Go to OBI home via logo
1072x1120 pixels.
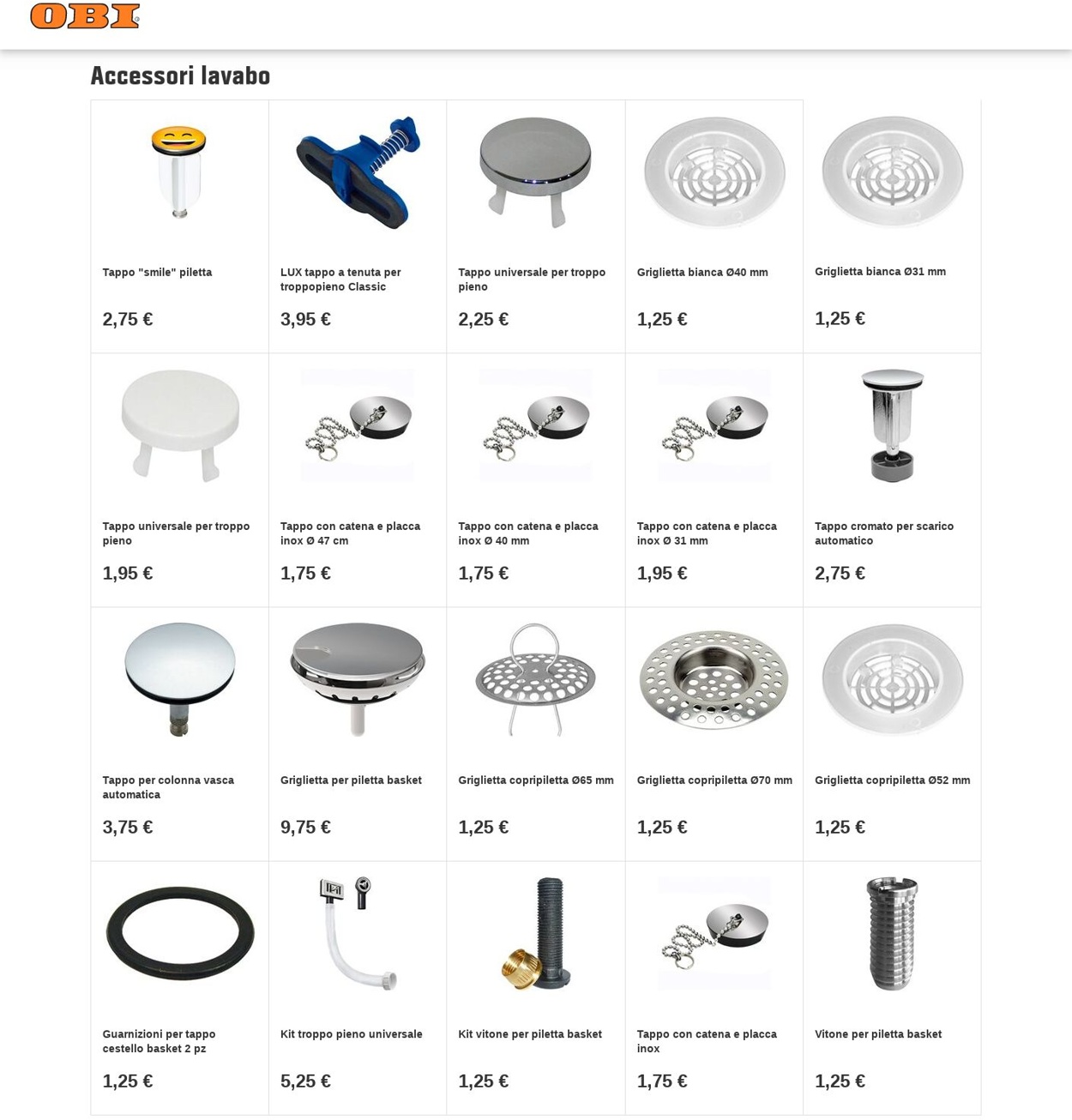[x=85, y=16]
